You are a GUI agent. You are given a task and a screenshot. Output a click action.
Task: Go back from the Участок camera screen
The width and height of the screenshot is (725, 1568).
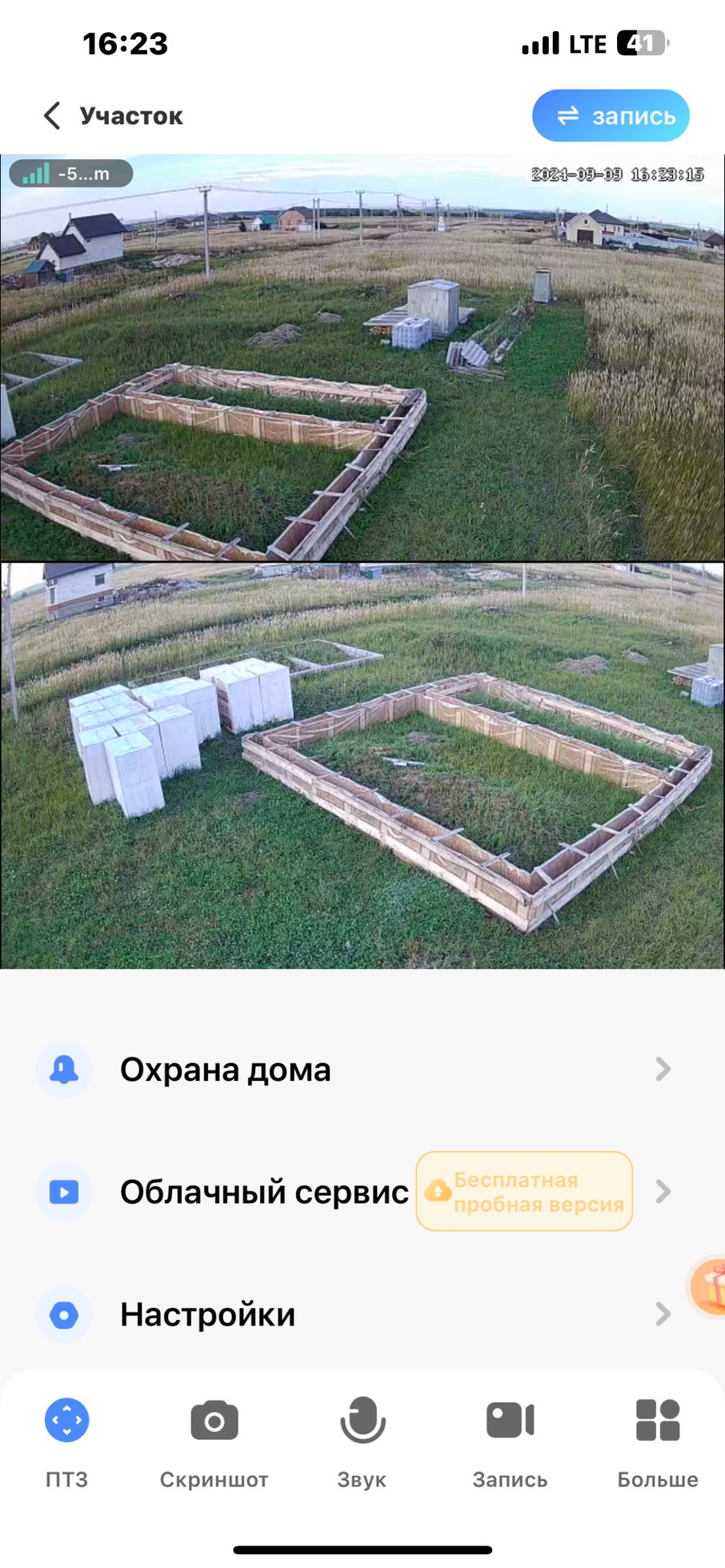pyautogui.click(x=53, y=116)
